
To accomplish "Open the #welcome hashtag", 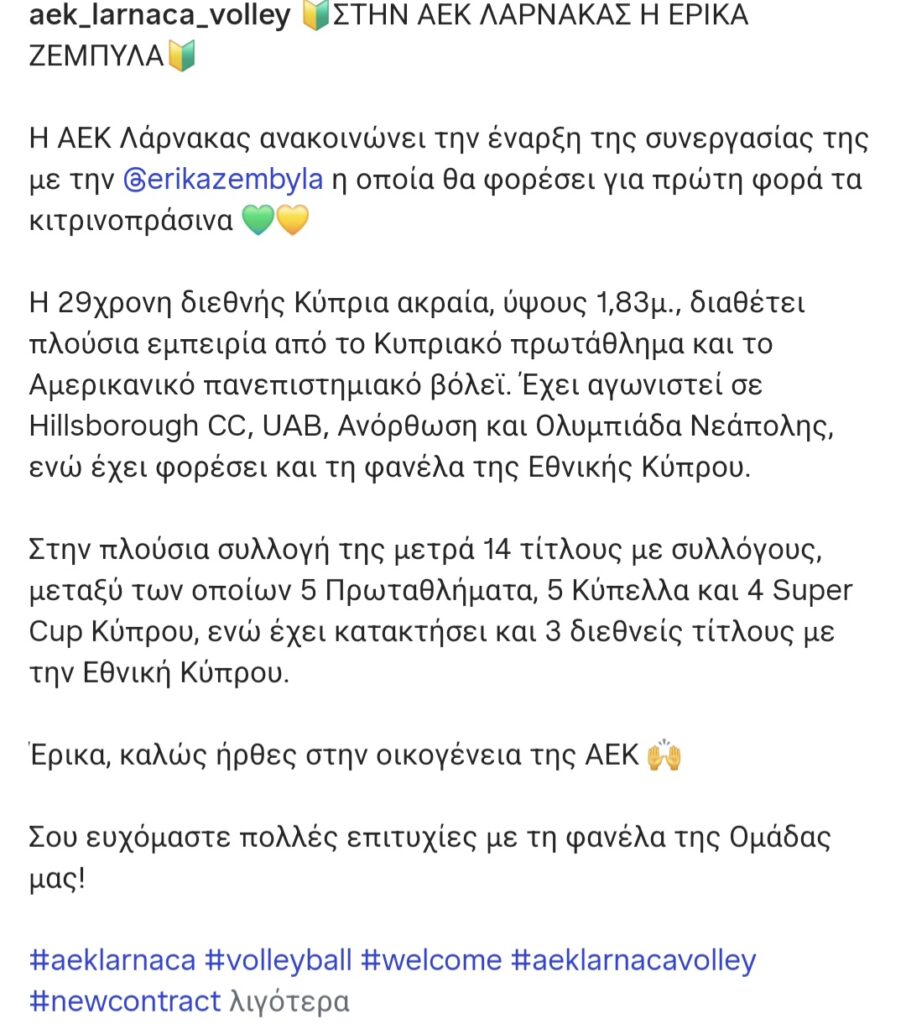I will click(431, 960).
